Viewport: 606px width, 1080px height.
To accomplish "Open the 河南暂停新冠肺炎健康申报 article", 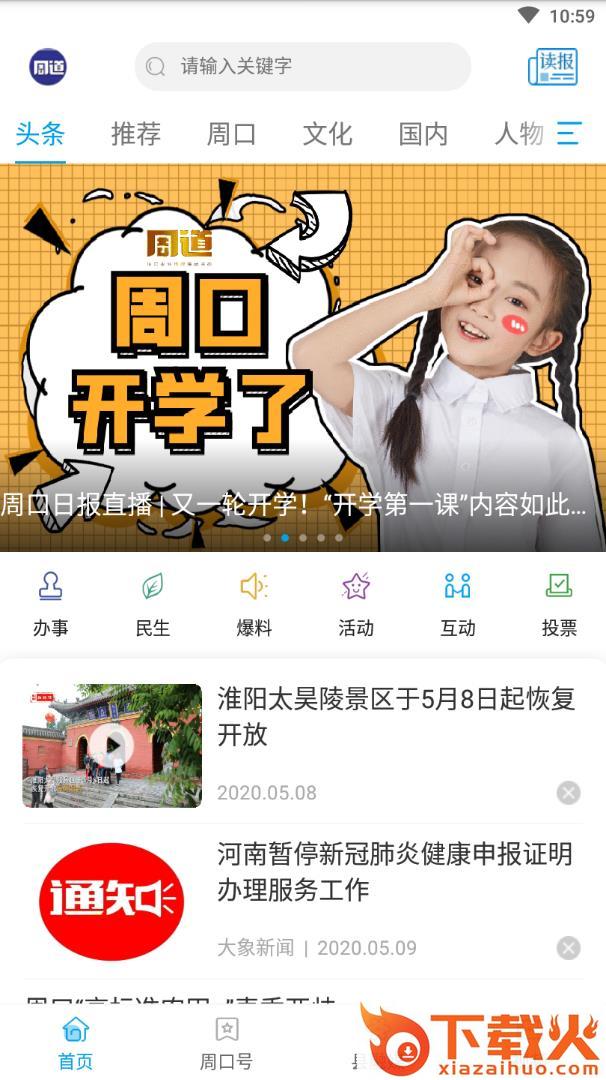I will coord(395,871).
